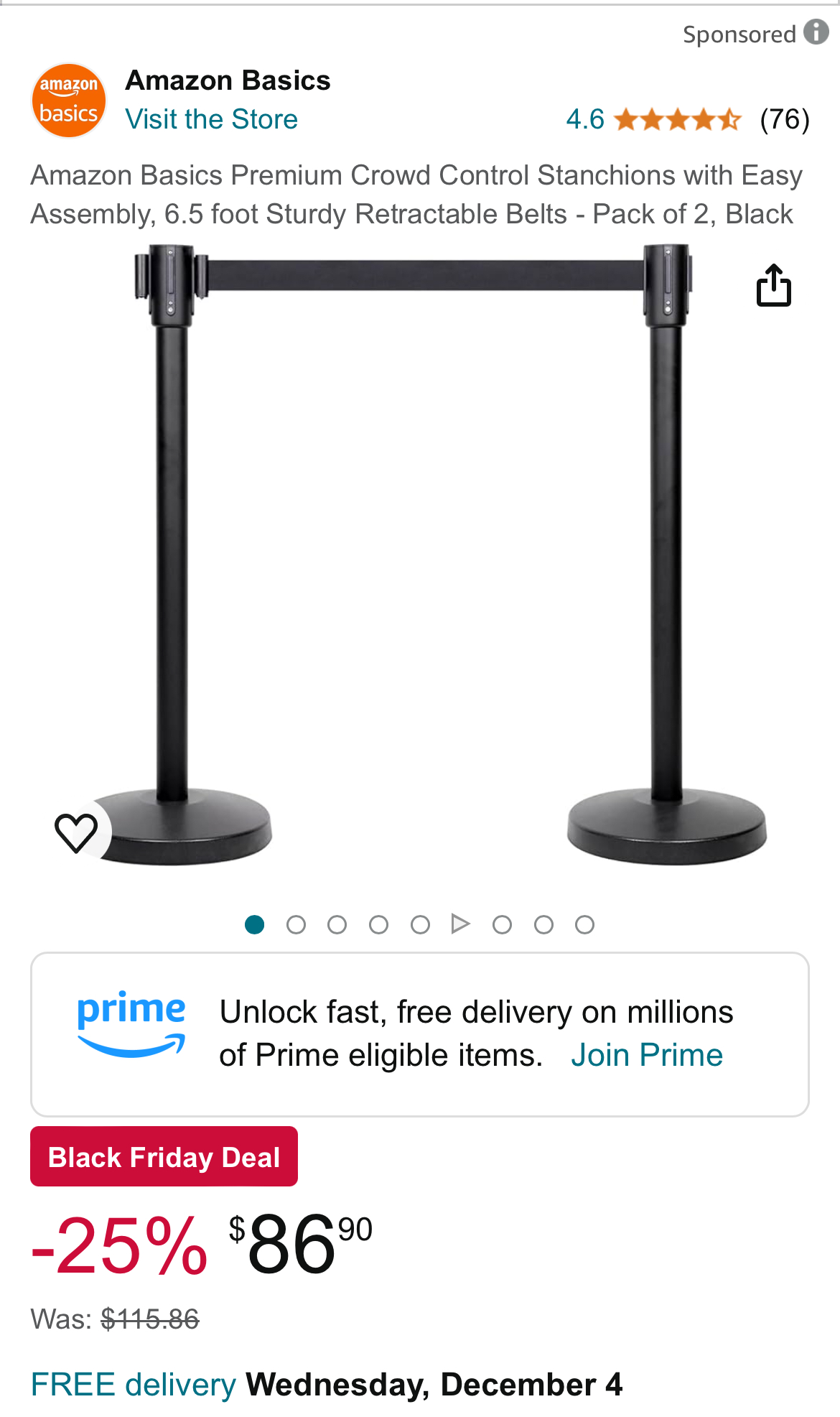Open the Black Friday Deal badge
Viewport: 840px width, 1417px height.
coord(164,1157)
